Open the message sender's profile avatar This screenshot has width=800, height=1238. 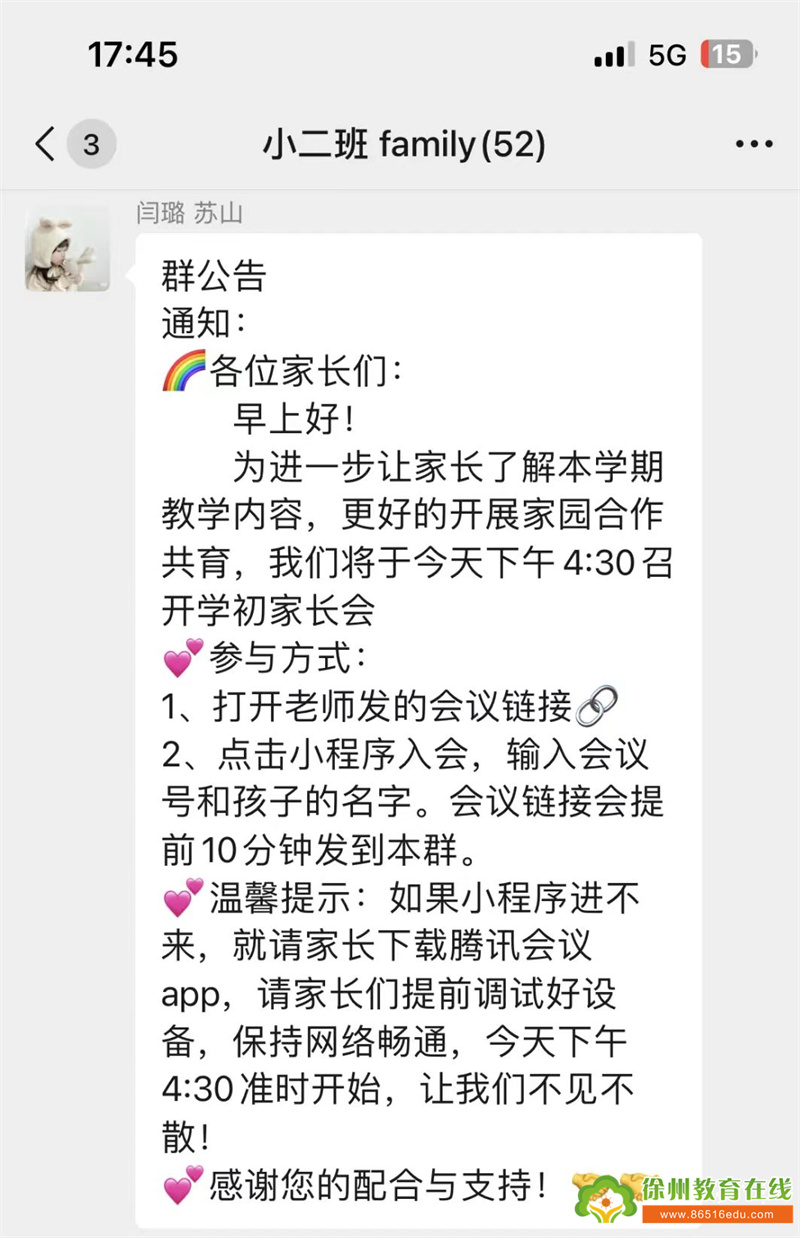point(68,251)
